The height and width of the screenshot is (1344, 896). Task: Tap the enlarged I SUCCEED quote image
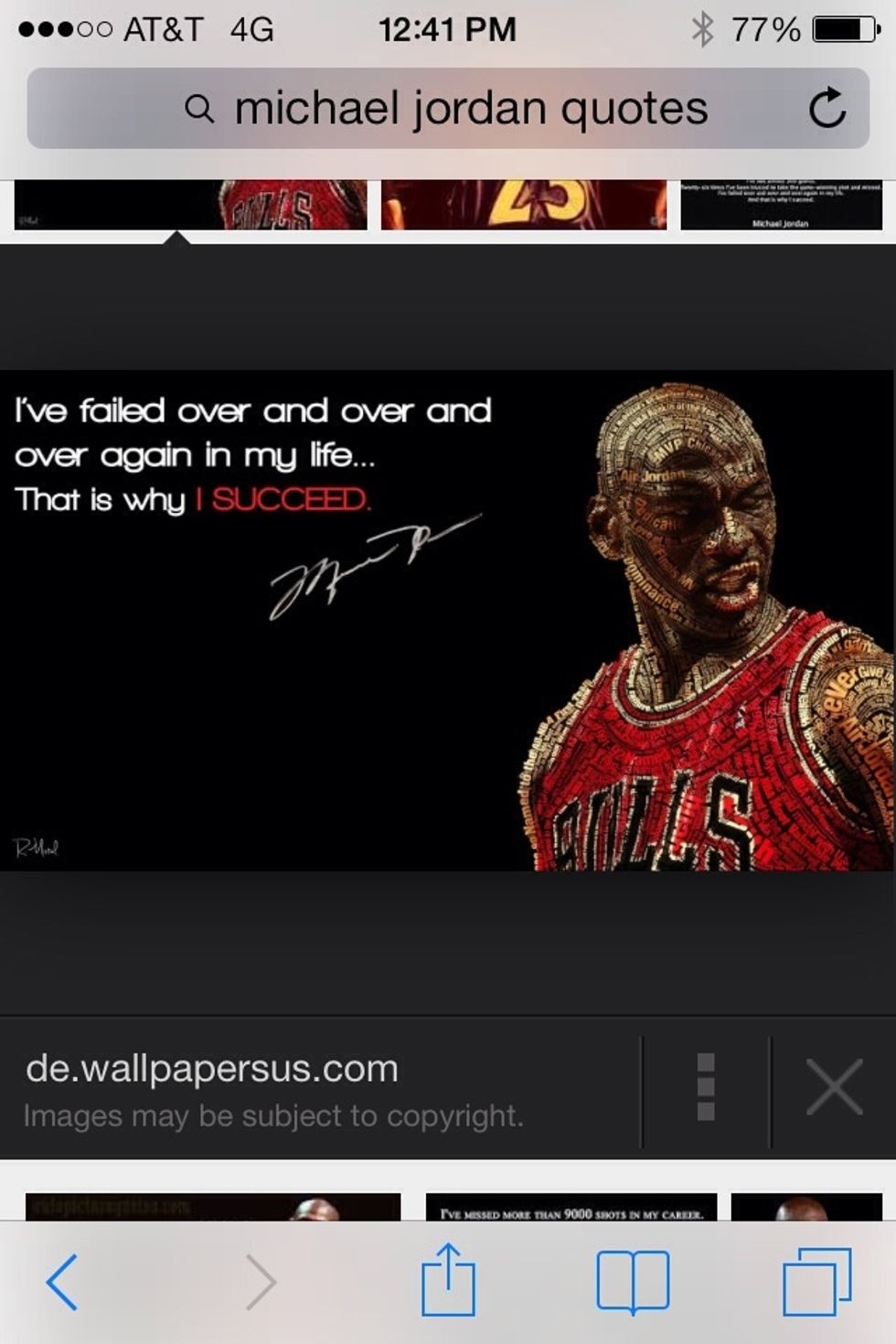pyautogui.click(x=448, y=622)
